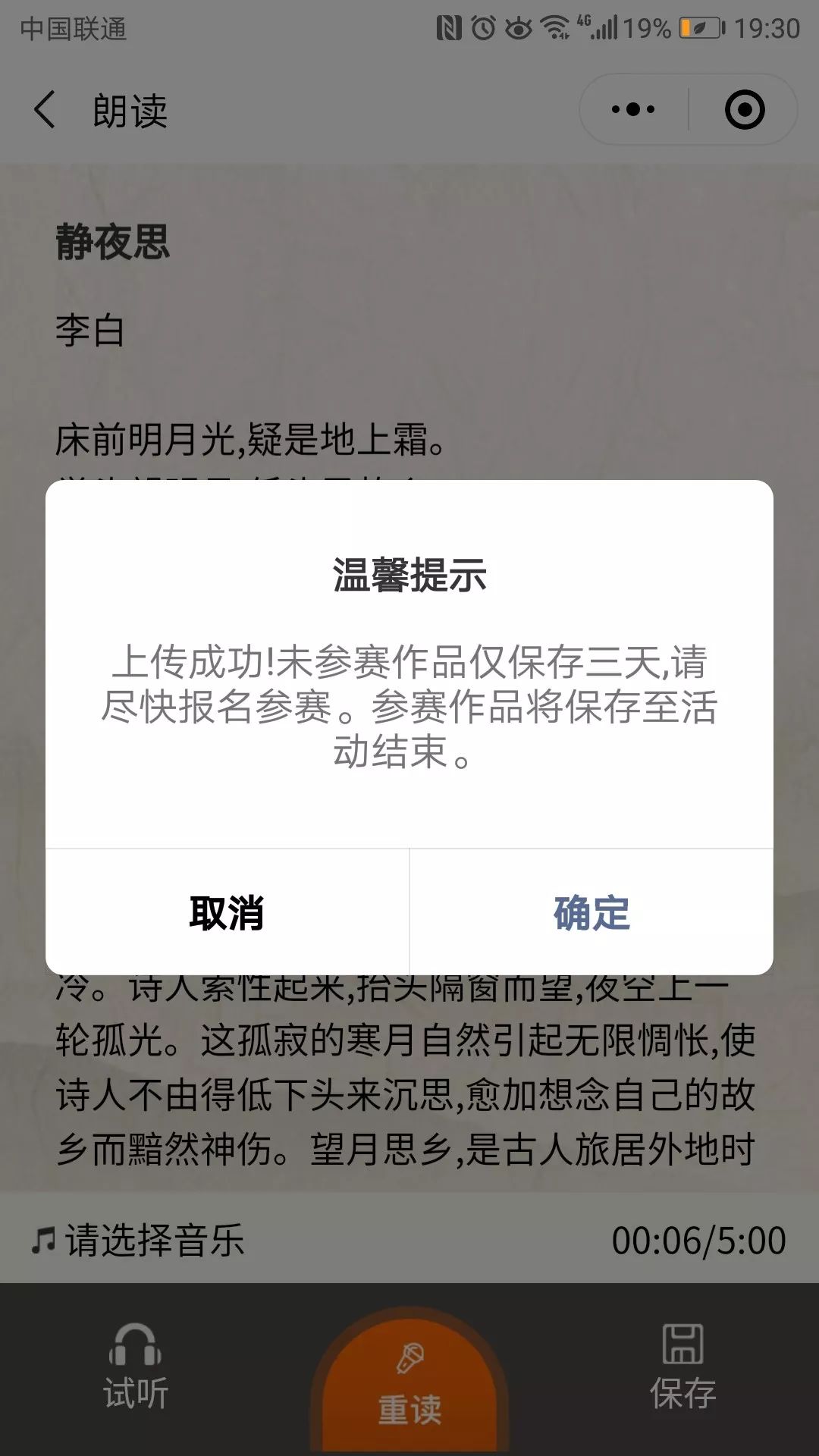
Task: Tap 试听 to preview the recording
Action: pos(136,1367)
